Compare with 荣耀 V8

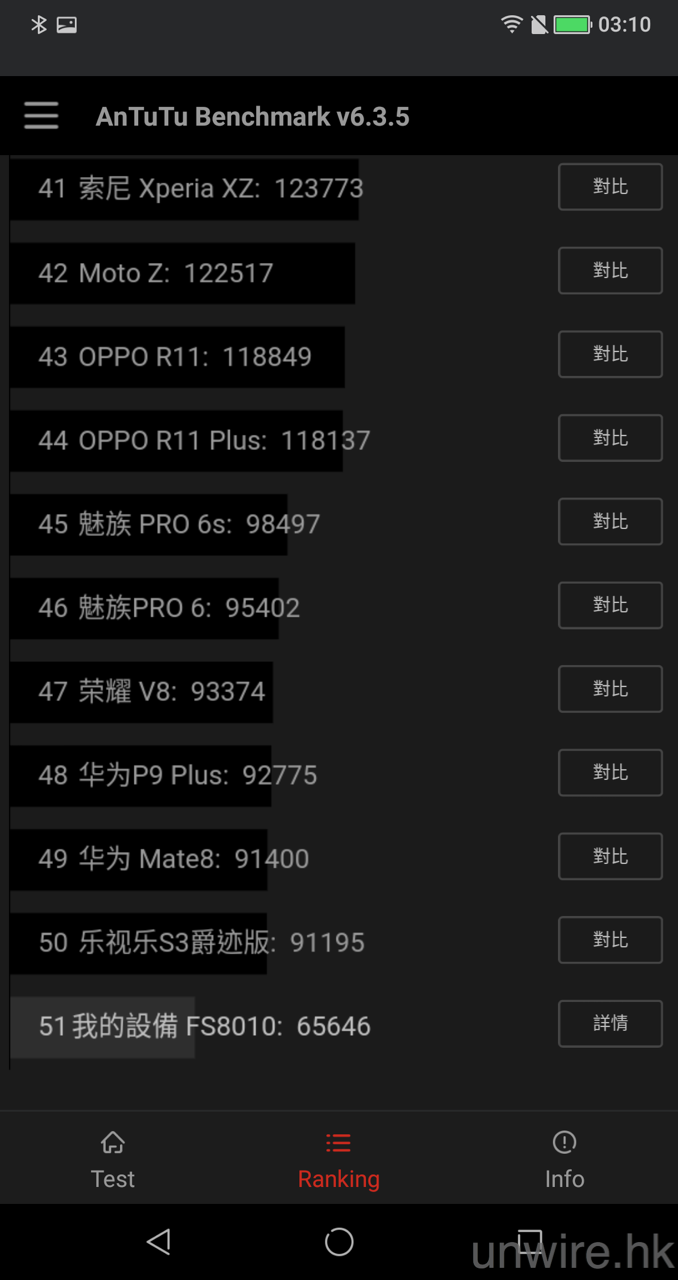(x=610, y=689)
